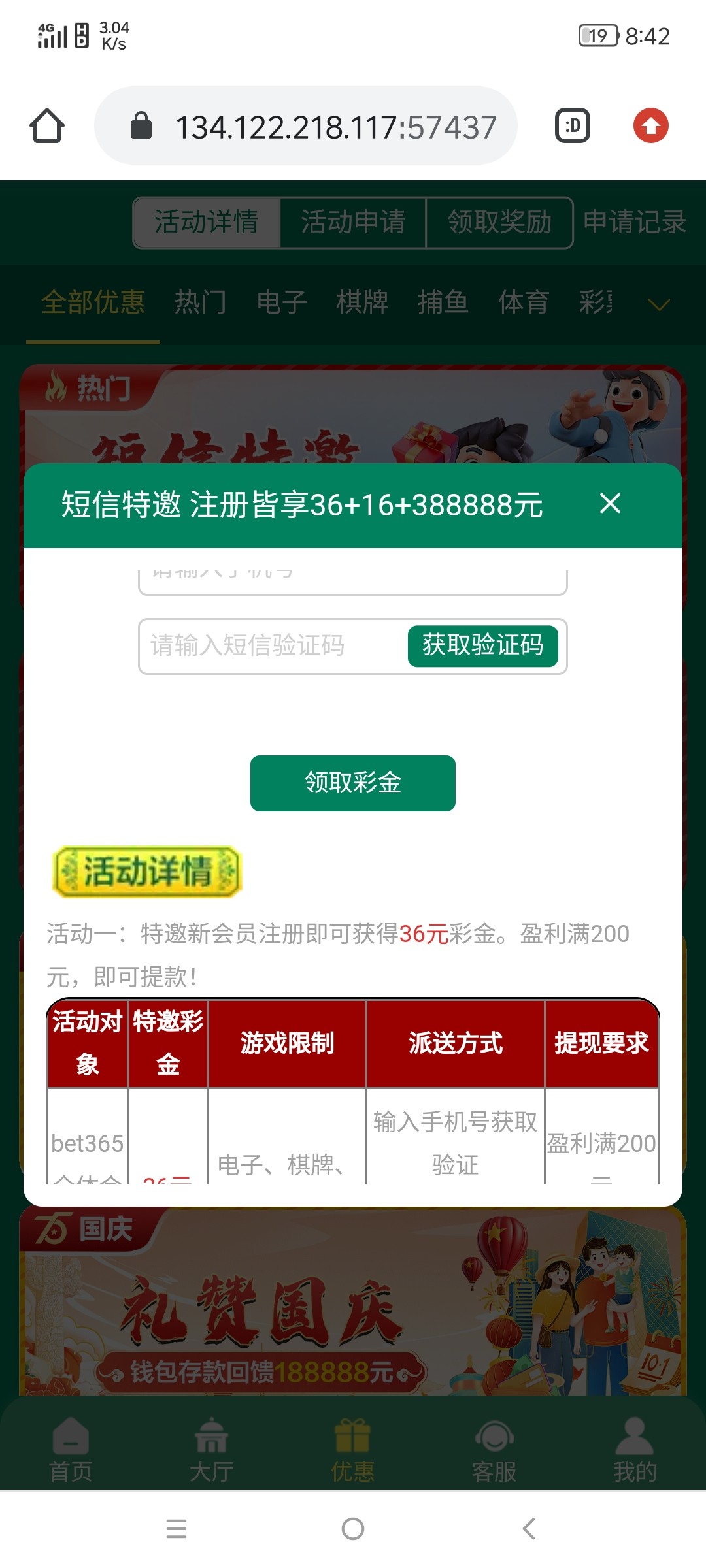Switch to 我的 profile tab
Image resolution: width=706 pixels, height=1568 pixels.
[x=634, y=1448]
